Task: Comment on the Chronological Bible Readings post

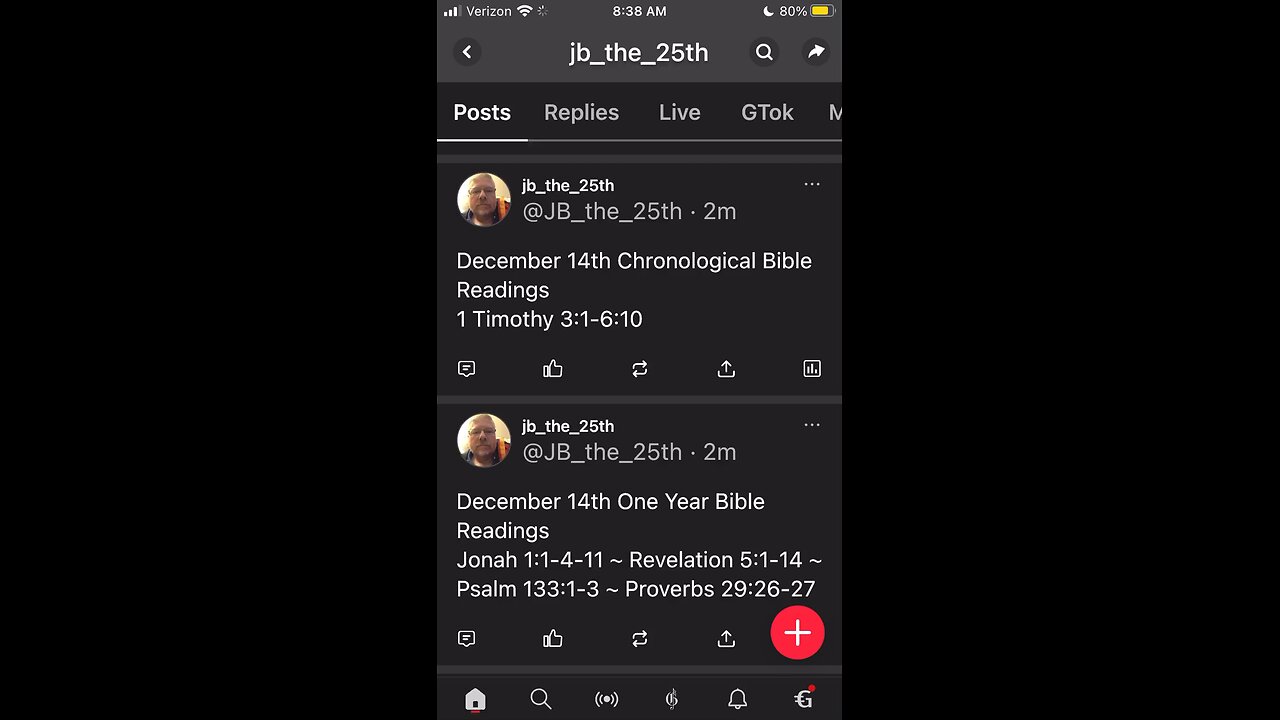Action: [466, 369]
